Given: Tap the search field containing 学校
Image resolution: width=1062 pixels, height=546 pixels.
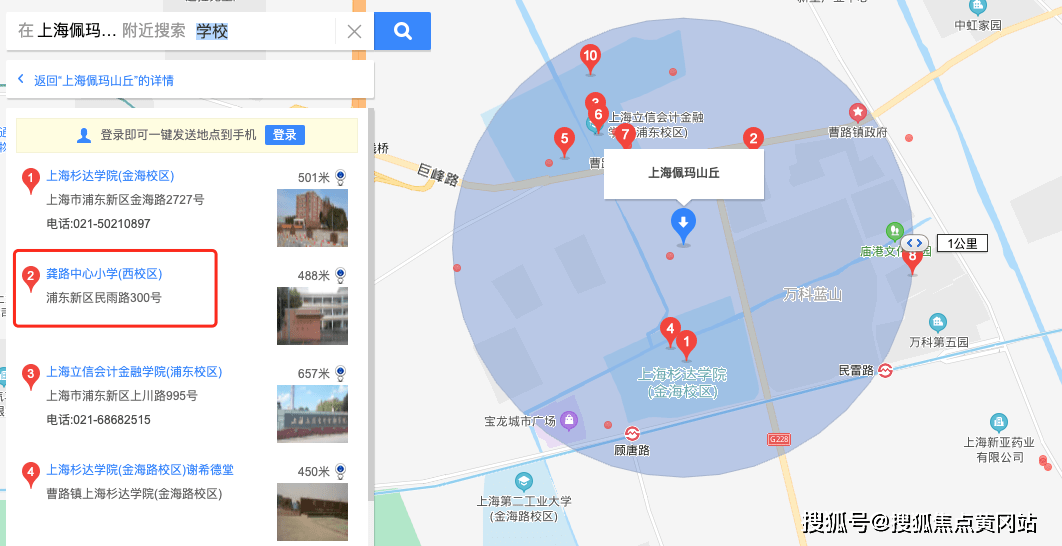Looking at the screenshot, I should coord(212,31).
